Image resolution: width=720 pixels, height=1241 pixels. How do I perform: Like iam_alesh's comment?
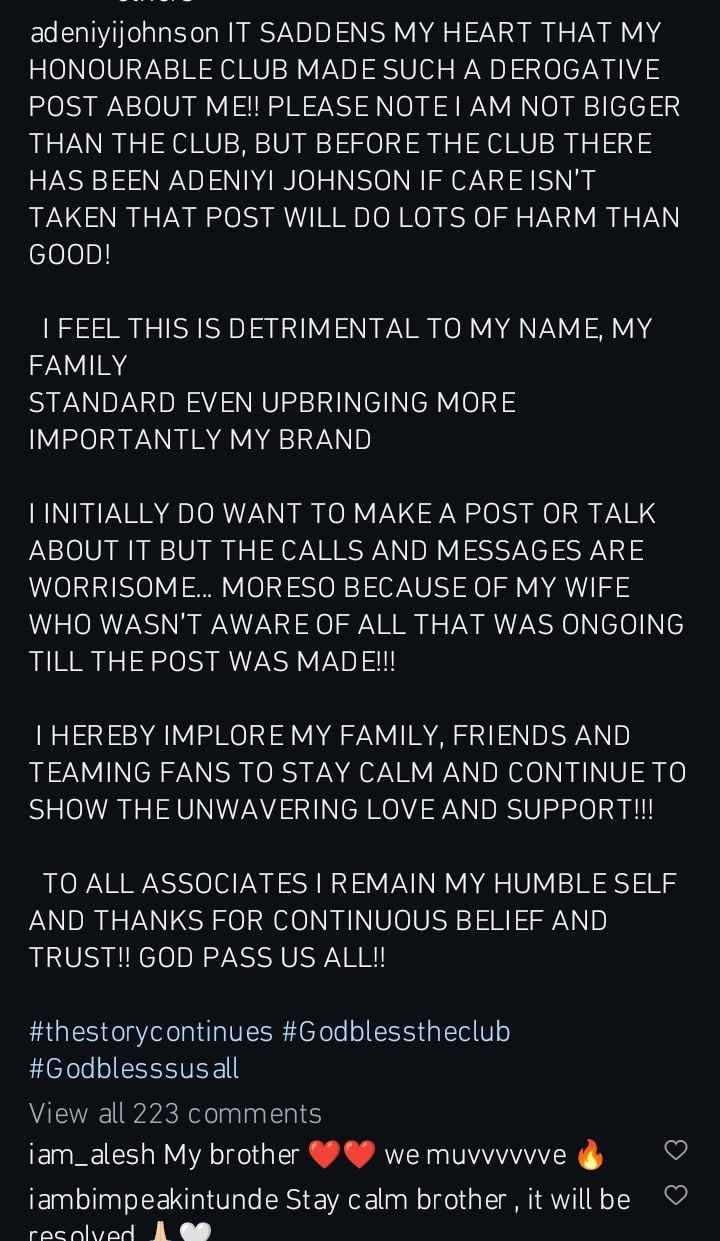tap(676, 1150)
